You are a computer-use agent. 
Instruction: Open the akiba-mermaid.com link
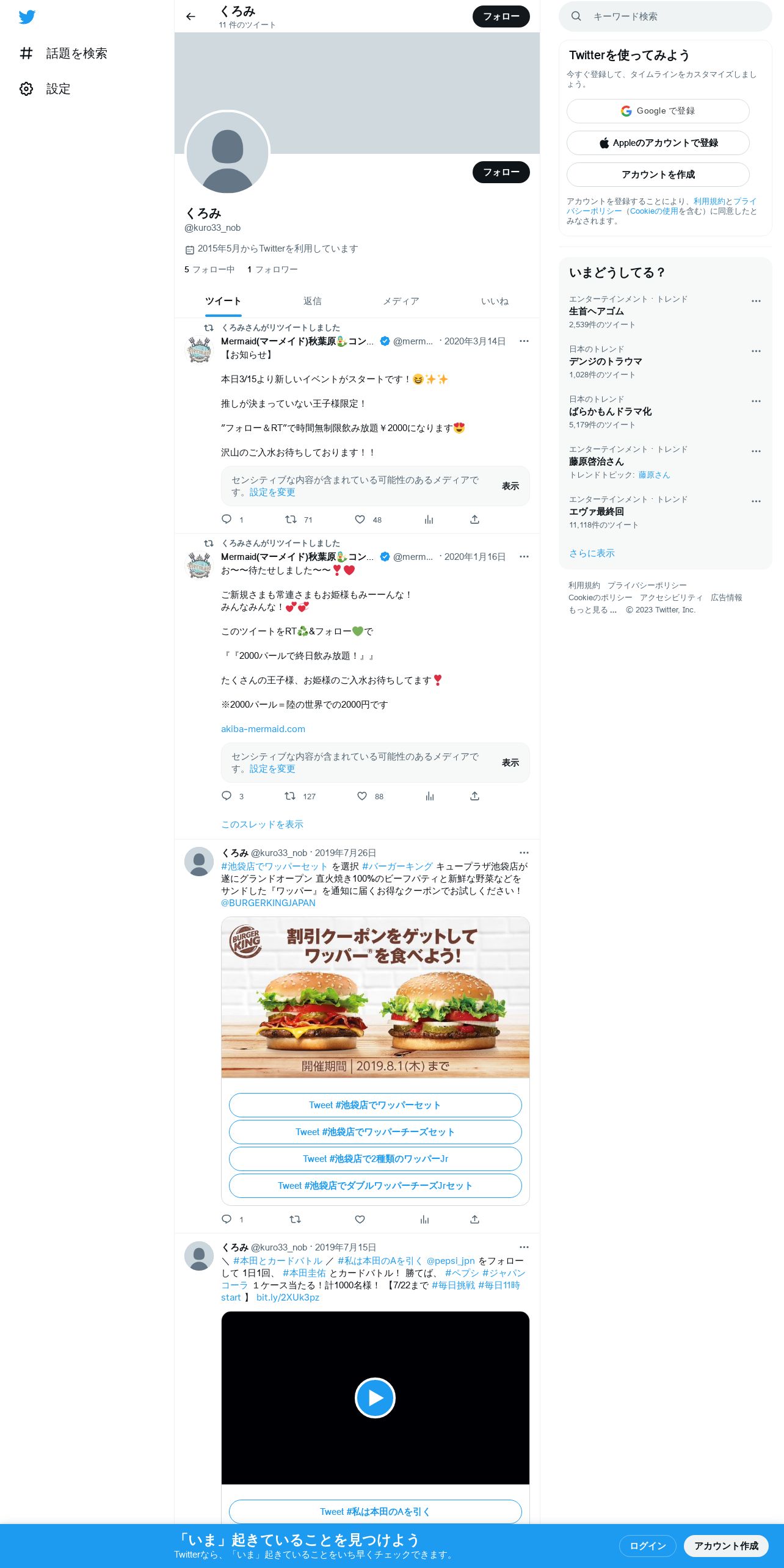[263, 729]
